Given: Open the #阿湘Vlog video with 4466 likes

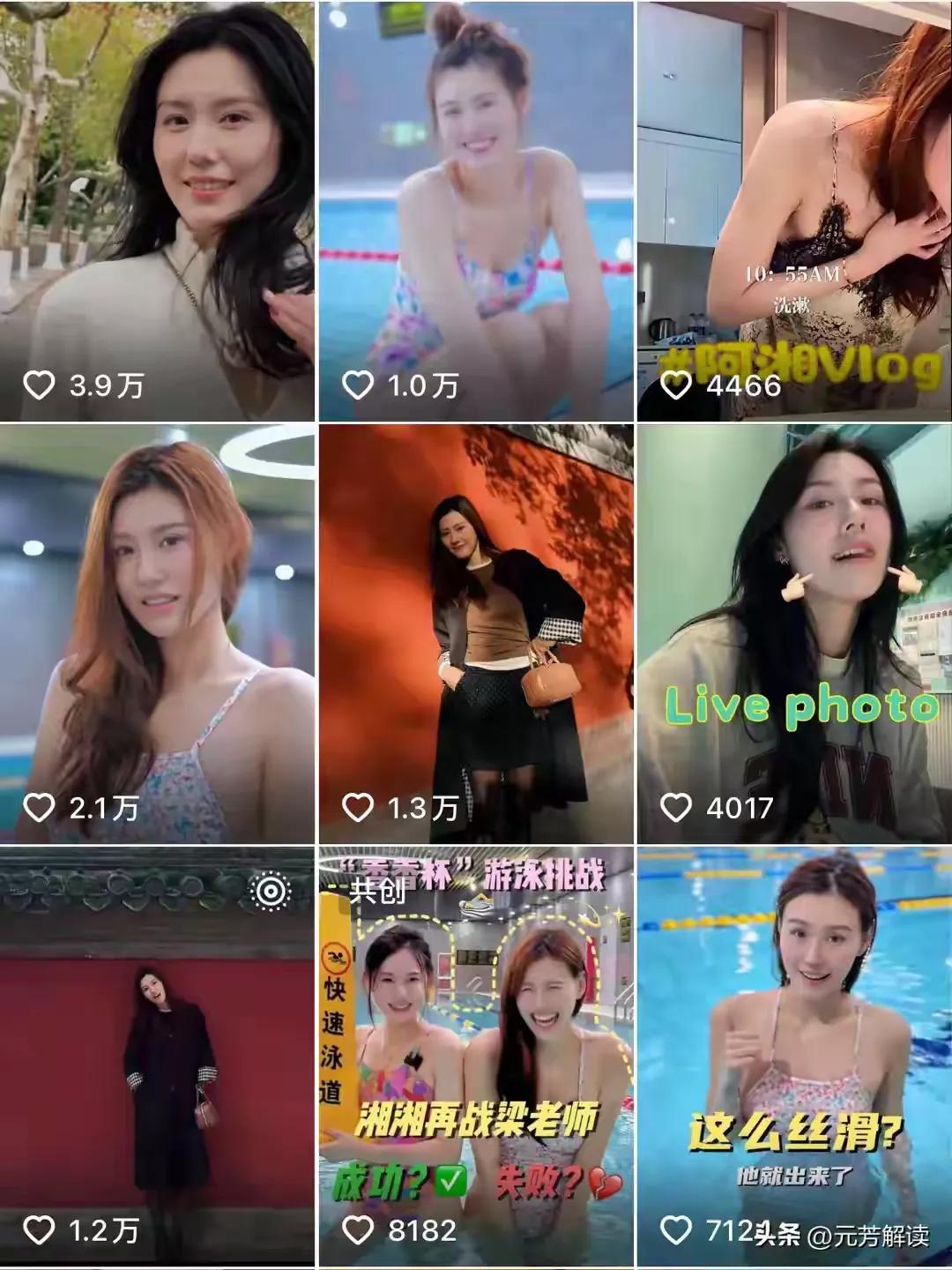Looking at the screenshot, I should coord(793,212).
